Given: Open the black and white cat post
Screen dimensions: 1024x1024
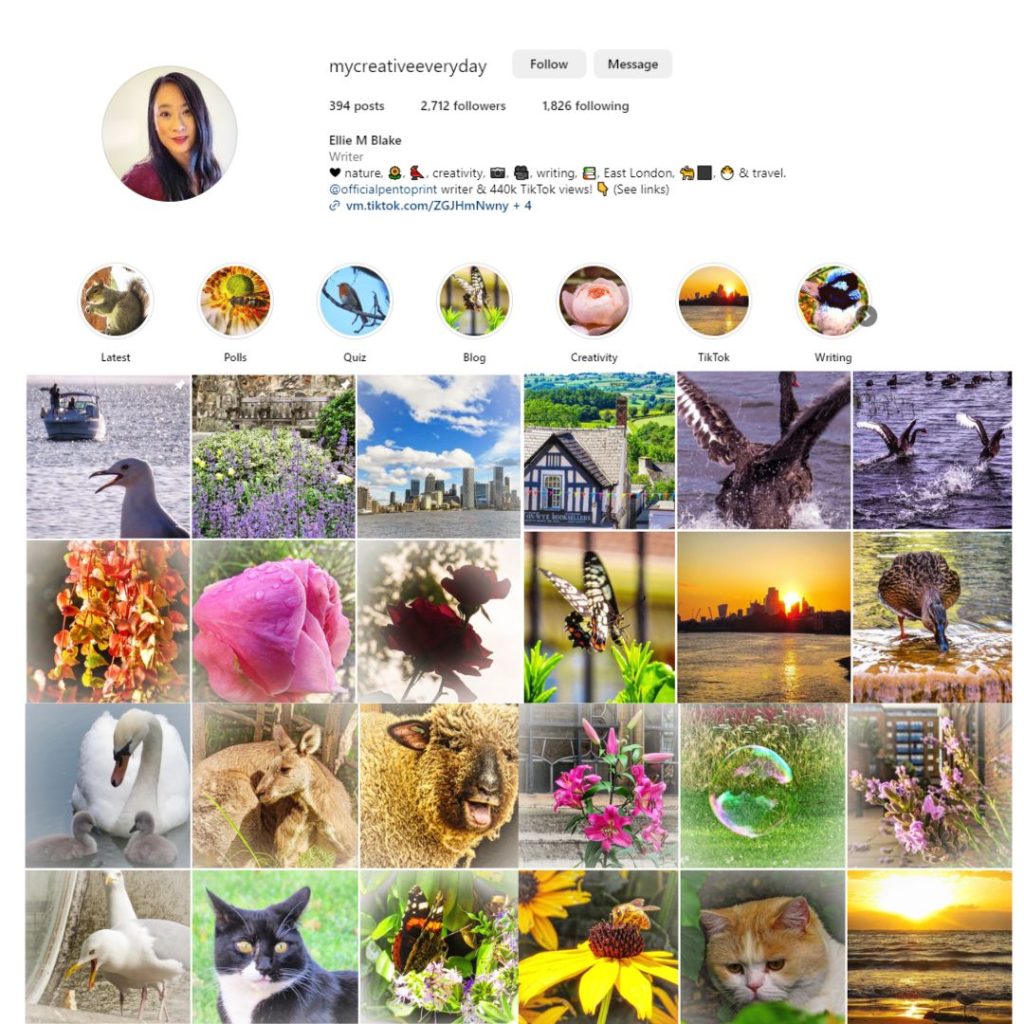Looking at the screenshot, I should [x=274, y=946].
